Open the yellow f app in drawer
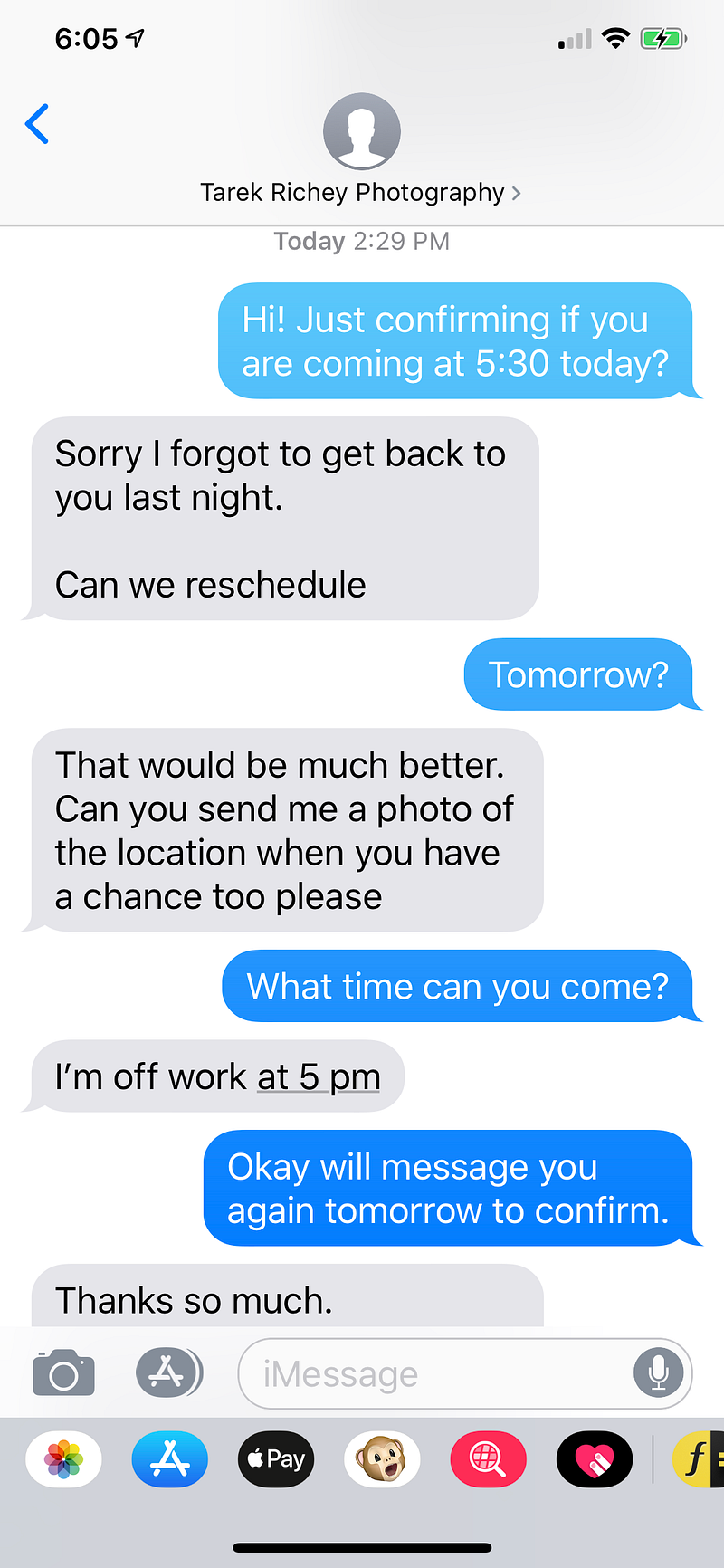The image size is (724, 1568). [x=699, y=1459]
